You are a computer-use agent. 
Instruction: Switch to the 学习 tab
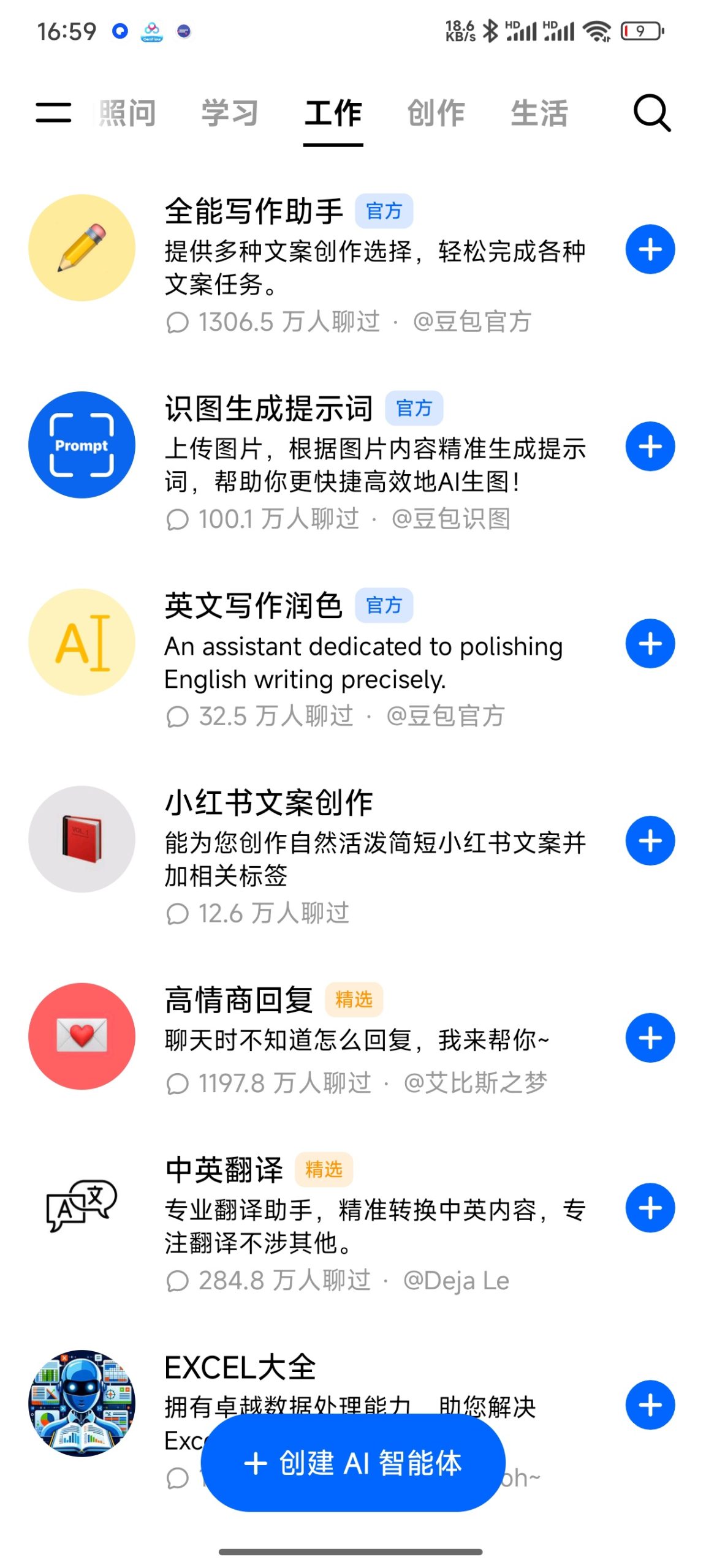pyautogui.click(x=230, y=113)
